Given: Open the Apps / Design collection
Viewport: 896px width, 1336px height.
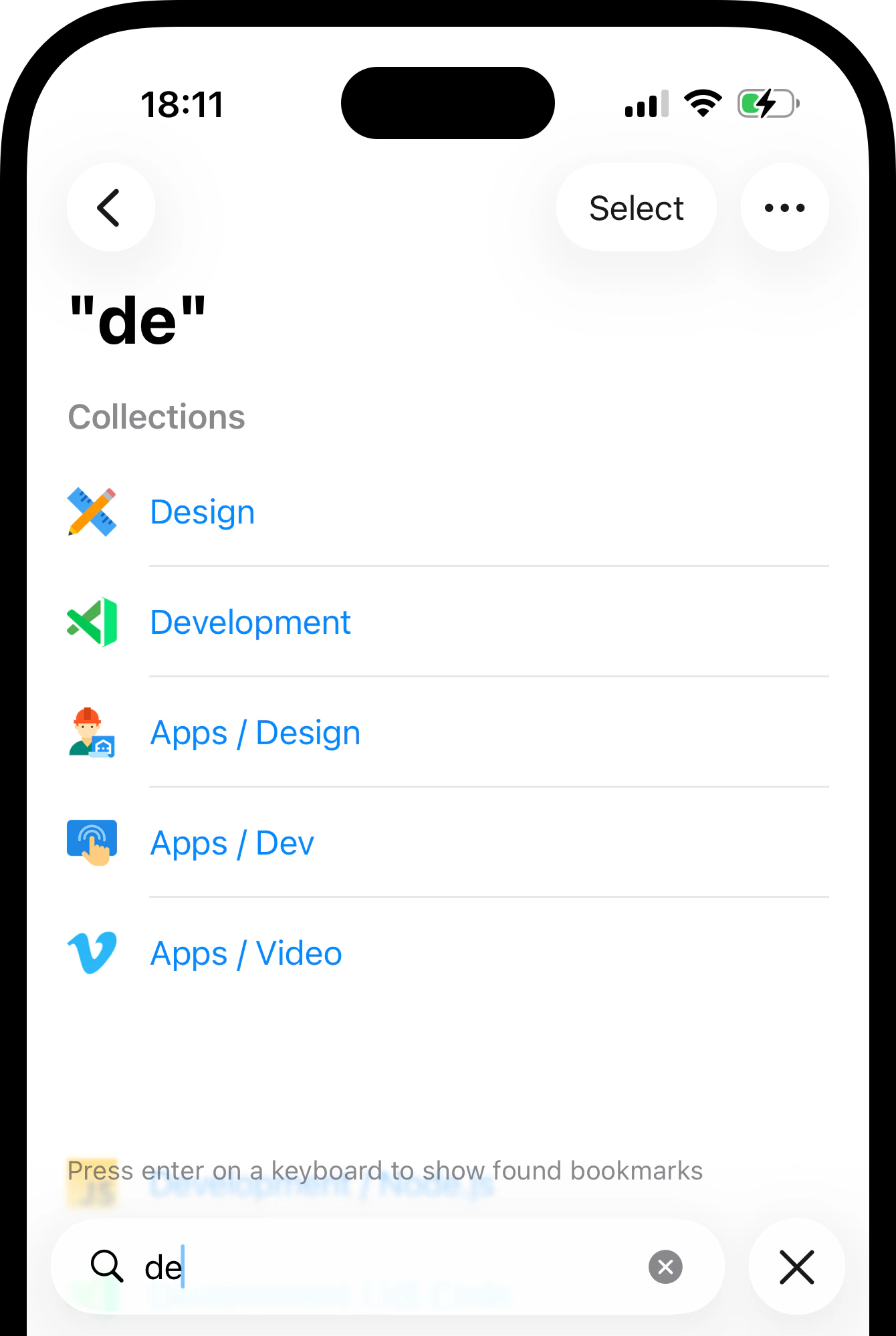Looking at the screenshot, I should point(255,733).
